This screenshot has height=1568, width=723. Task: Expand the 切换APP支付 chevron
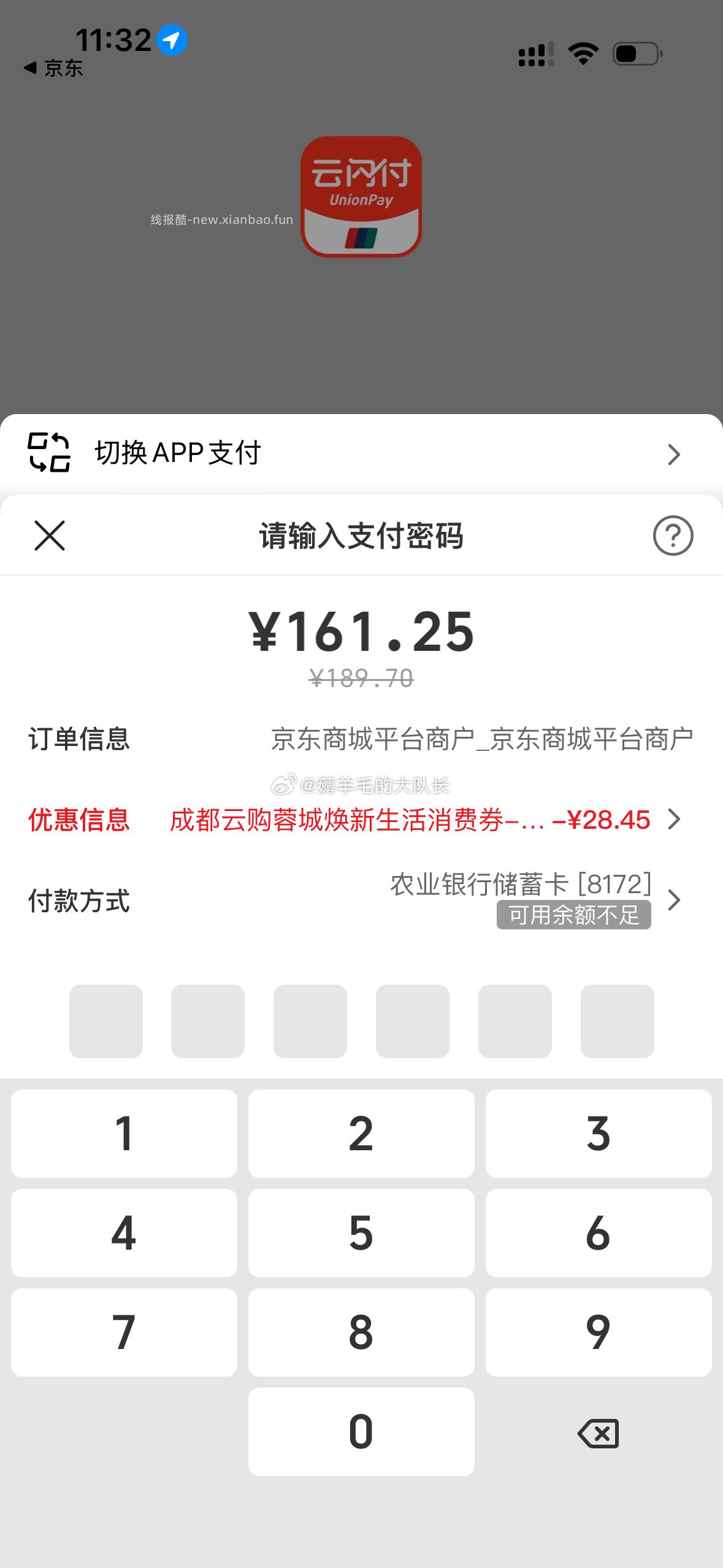675,454
